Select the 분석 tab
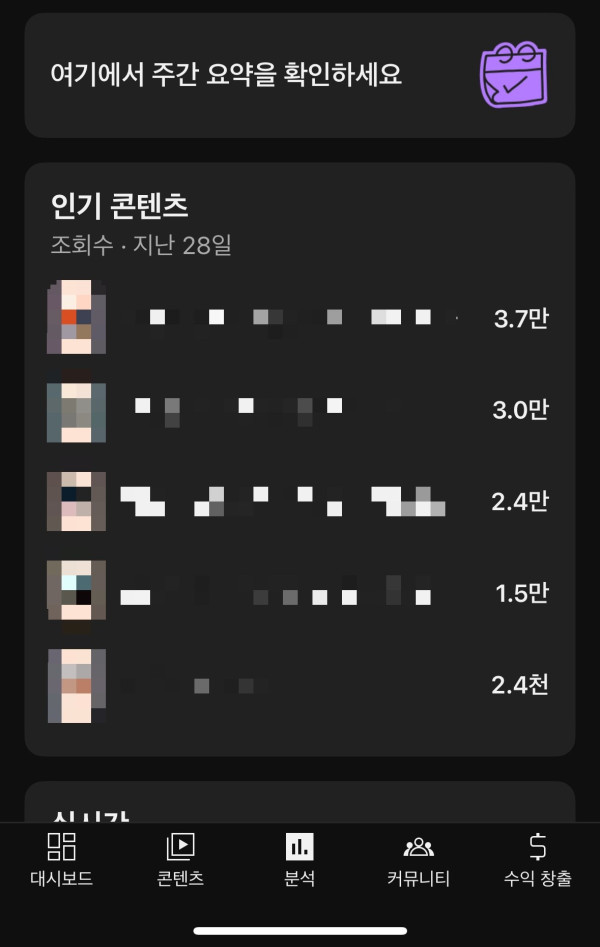Image resolution: width=600 pixels, height=947 pixels. pyautogui.click(x=299, y=860)
